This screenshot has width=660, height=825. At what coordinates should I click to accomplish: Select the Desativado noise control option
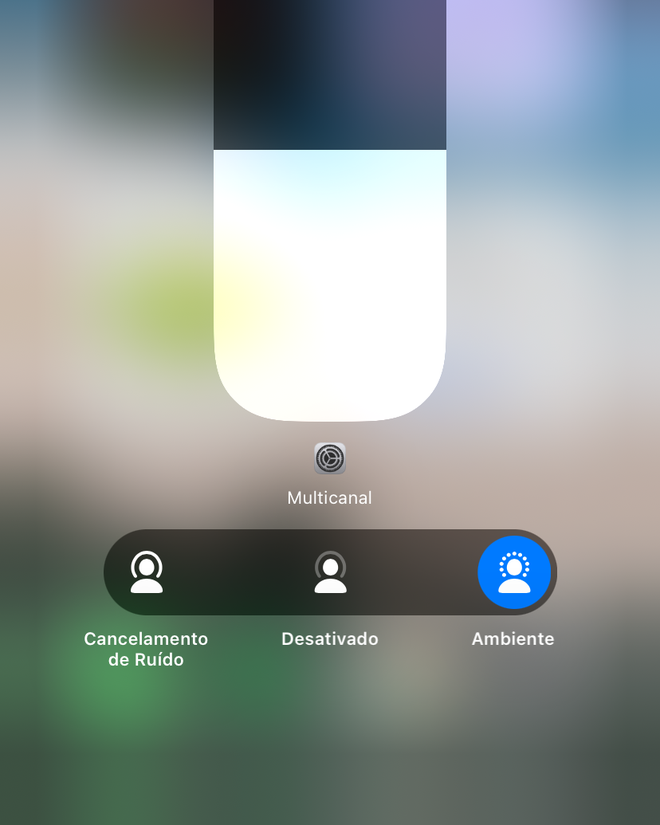pos(330,572)
